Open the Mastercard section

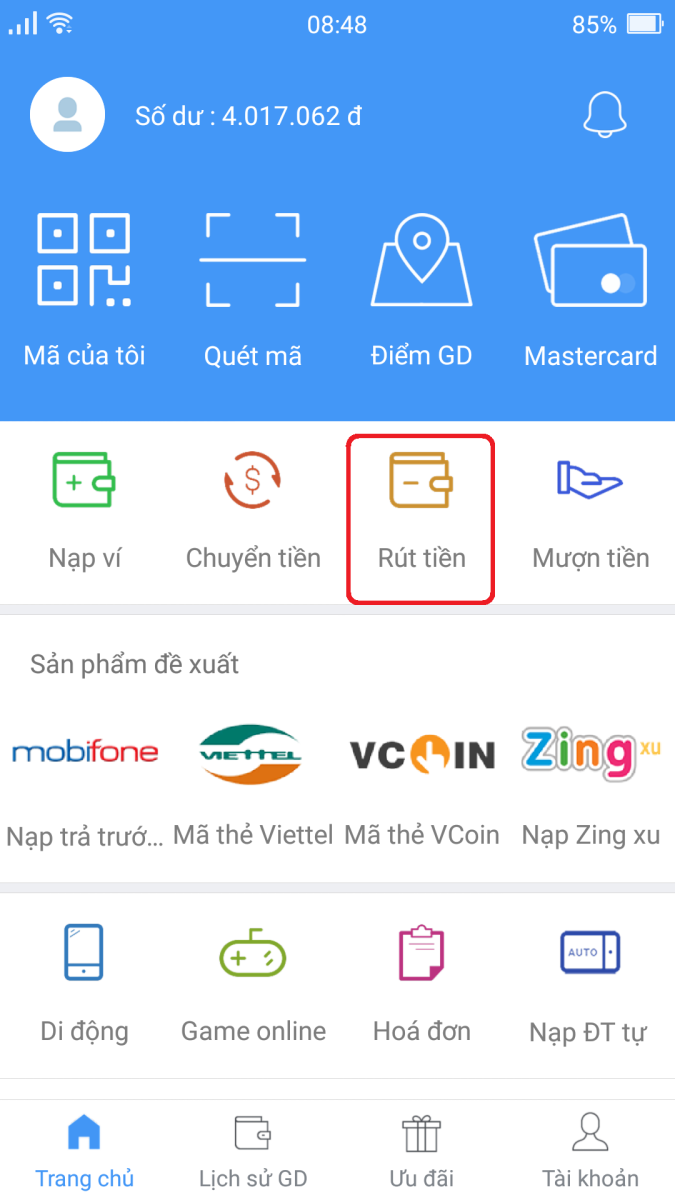coord(590,290)
